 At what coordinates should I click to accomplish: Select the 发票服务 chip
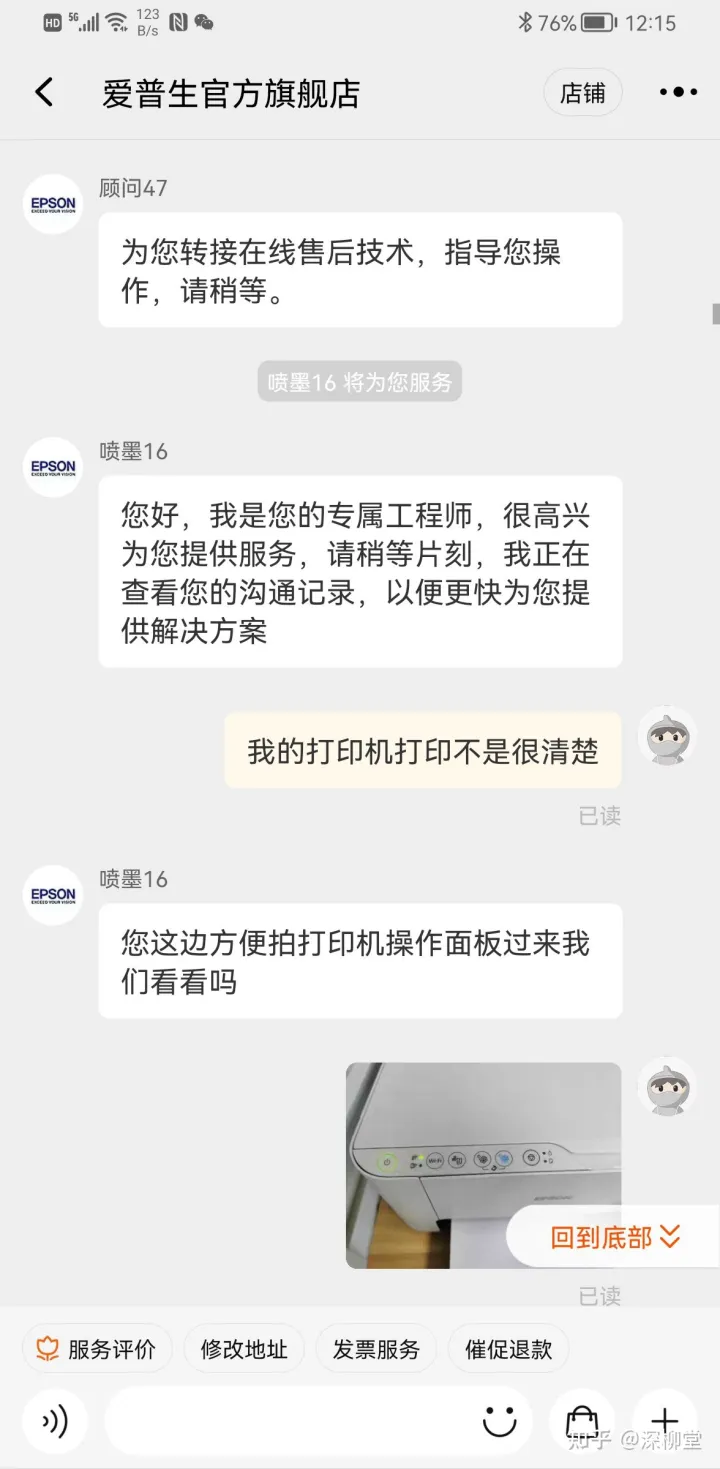point(376,1349)
